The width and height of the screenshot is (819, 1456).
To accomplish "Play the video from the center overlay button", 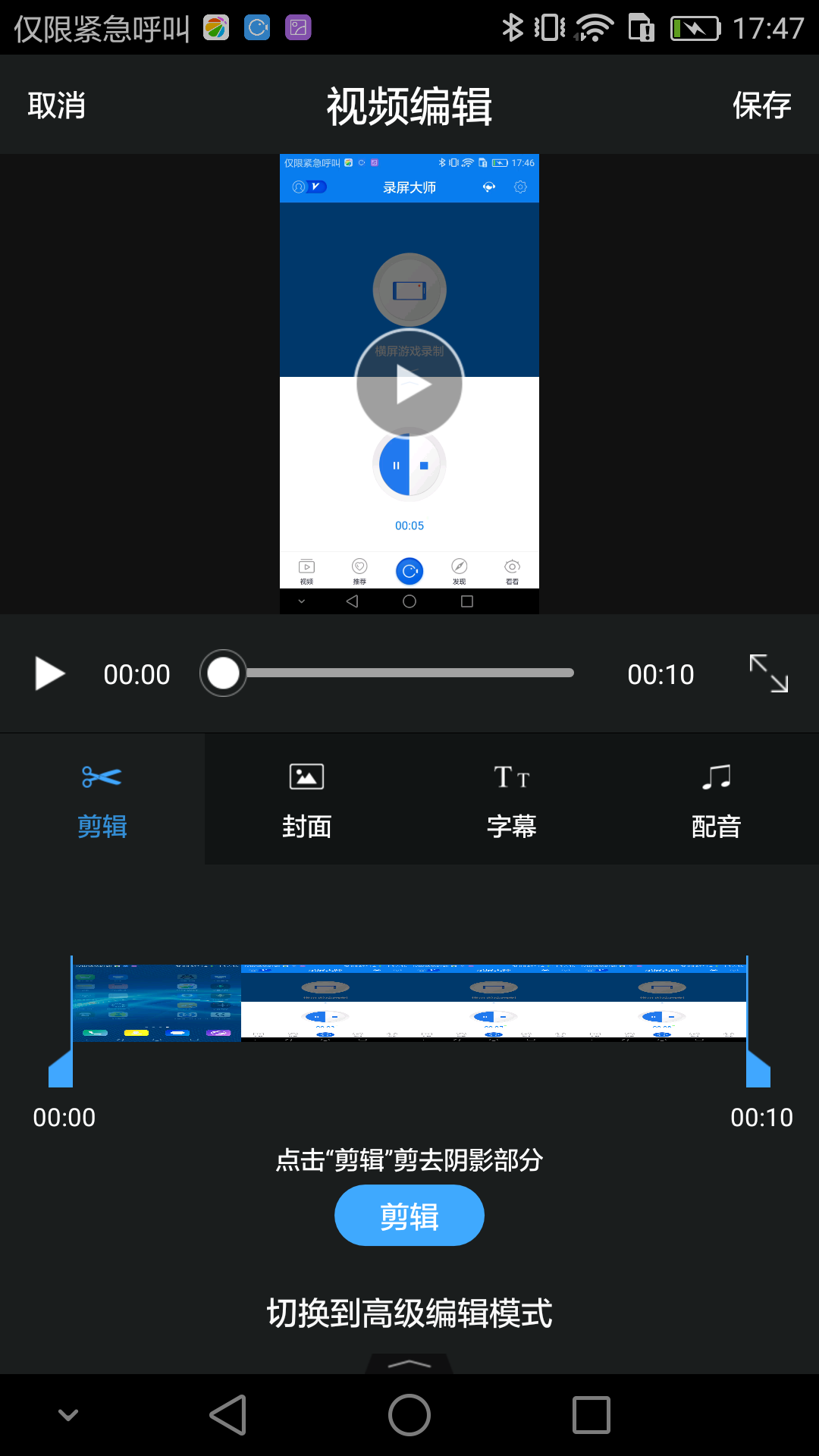I will click(409, 384).
